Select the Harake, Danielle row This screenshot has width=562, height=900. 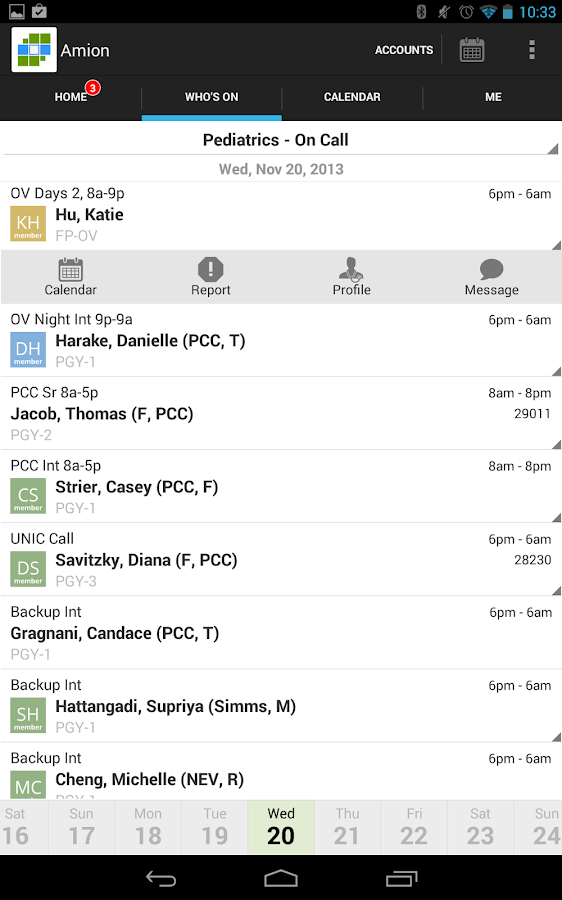tap(281, 340)
